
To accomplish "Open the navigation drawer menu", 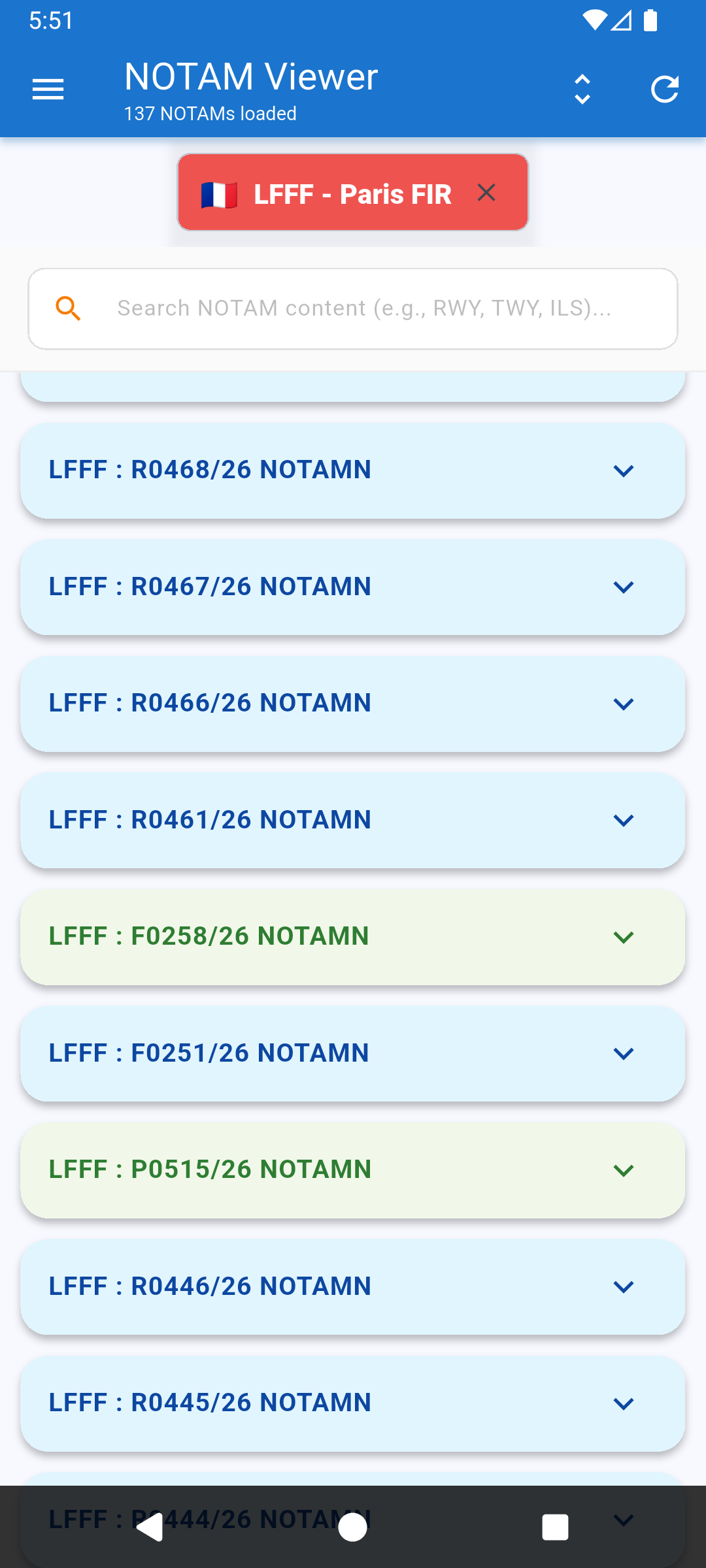I will 48,88.
